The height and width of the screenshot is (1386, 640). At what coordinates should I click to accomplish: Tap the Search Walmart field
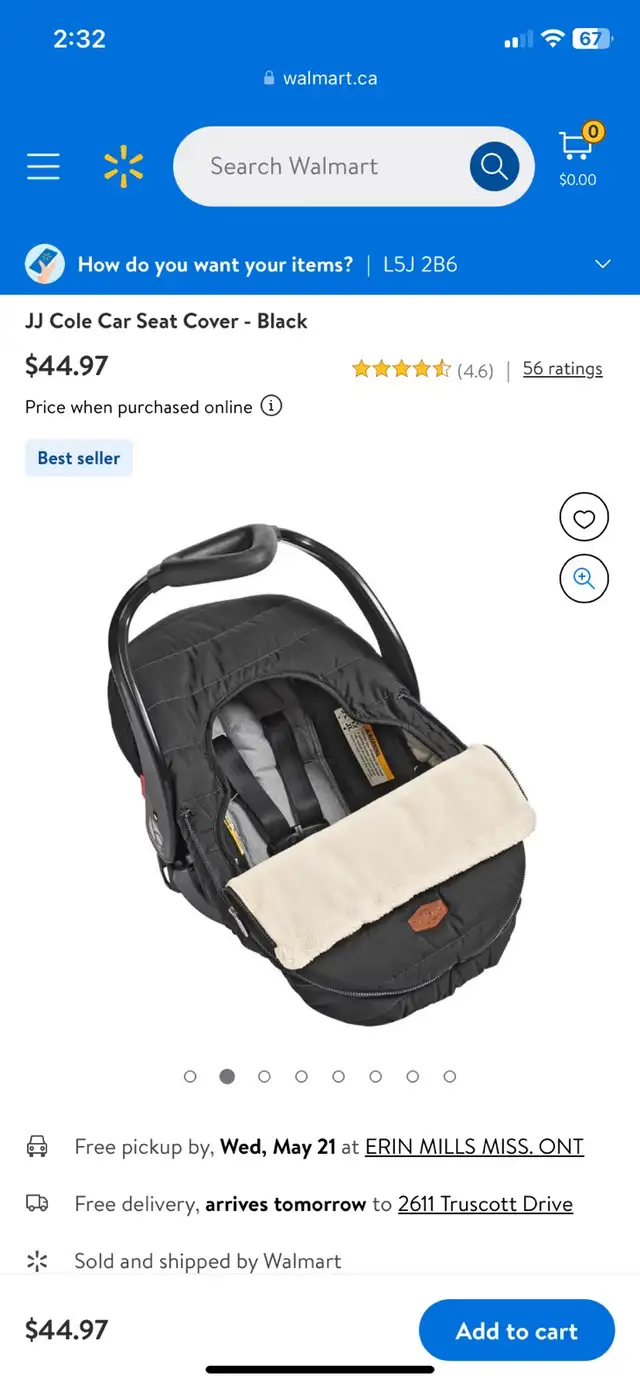pos(318,166)
